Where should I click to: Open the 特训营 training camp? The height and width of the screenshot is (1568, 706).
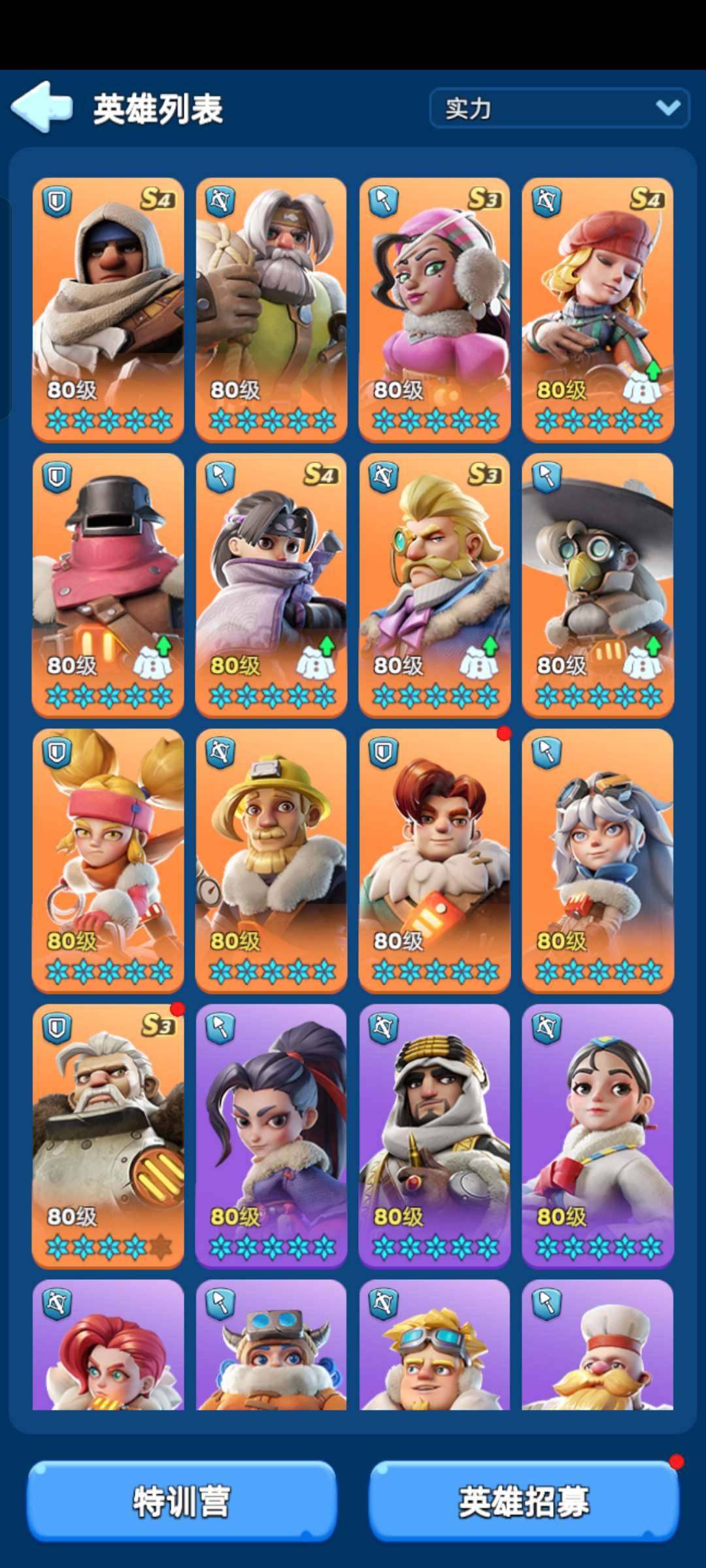click(182, 1501)
